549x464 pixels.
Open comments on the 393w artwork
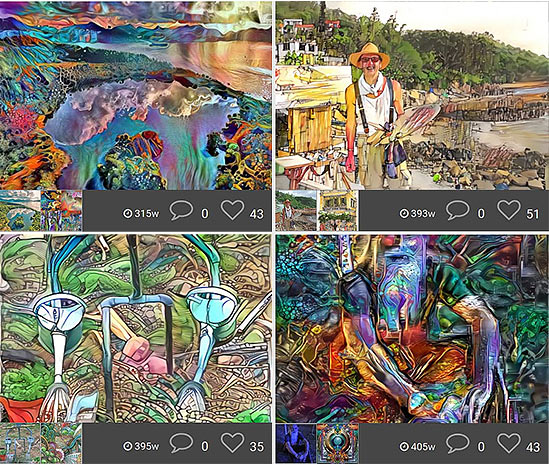click(458, 211)
